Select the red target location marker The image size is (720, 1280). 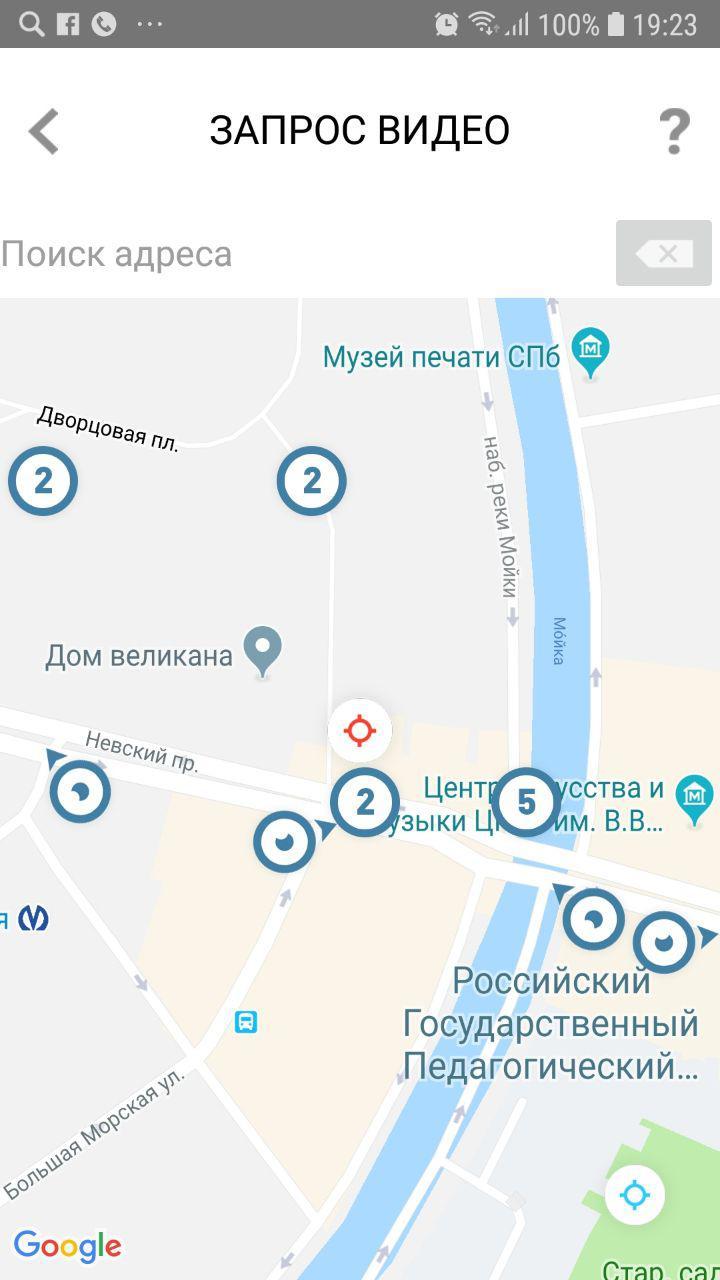pos(360,731)
